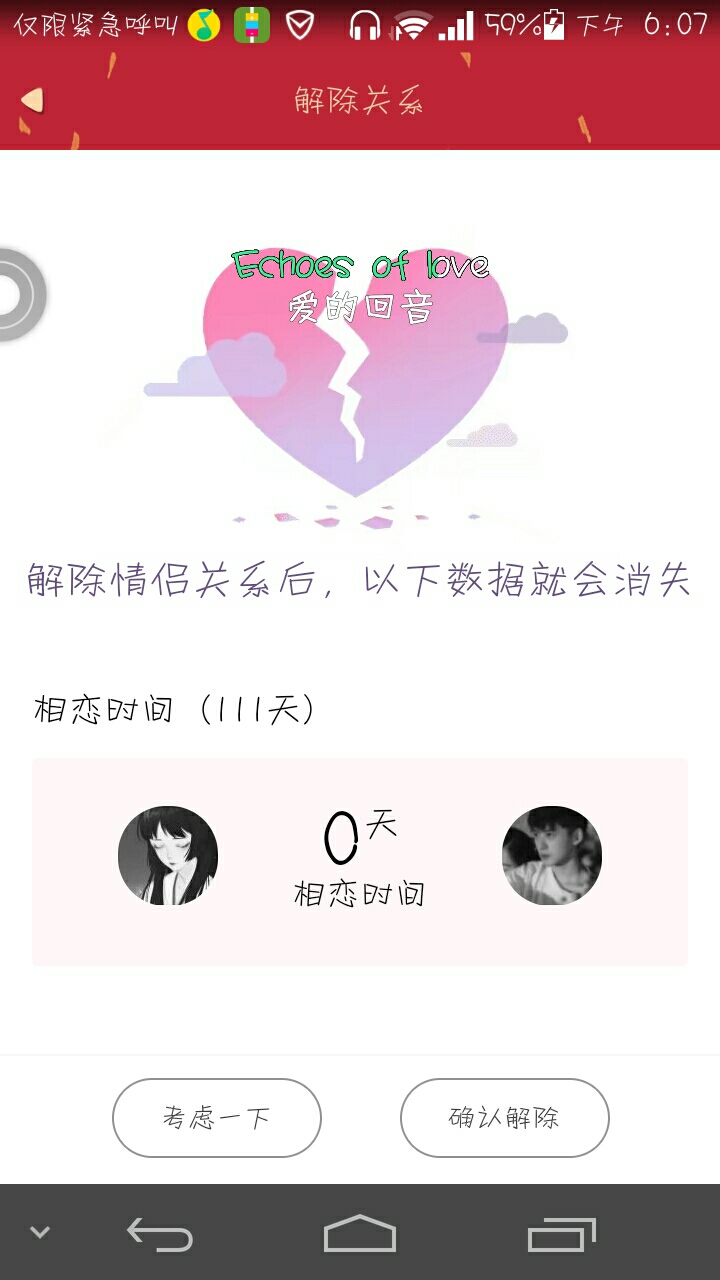Go to the system home screen
720x1280 pixels.
tap(360, 1234)
